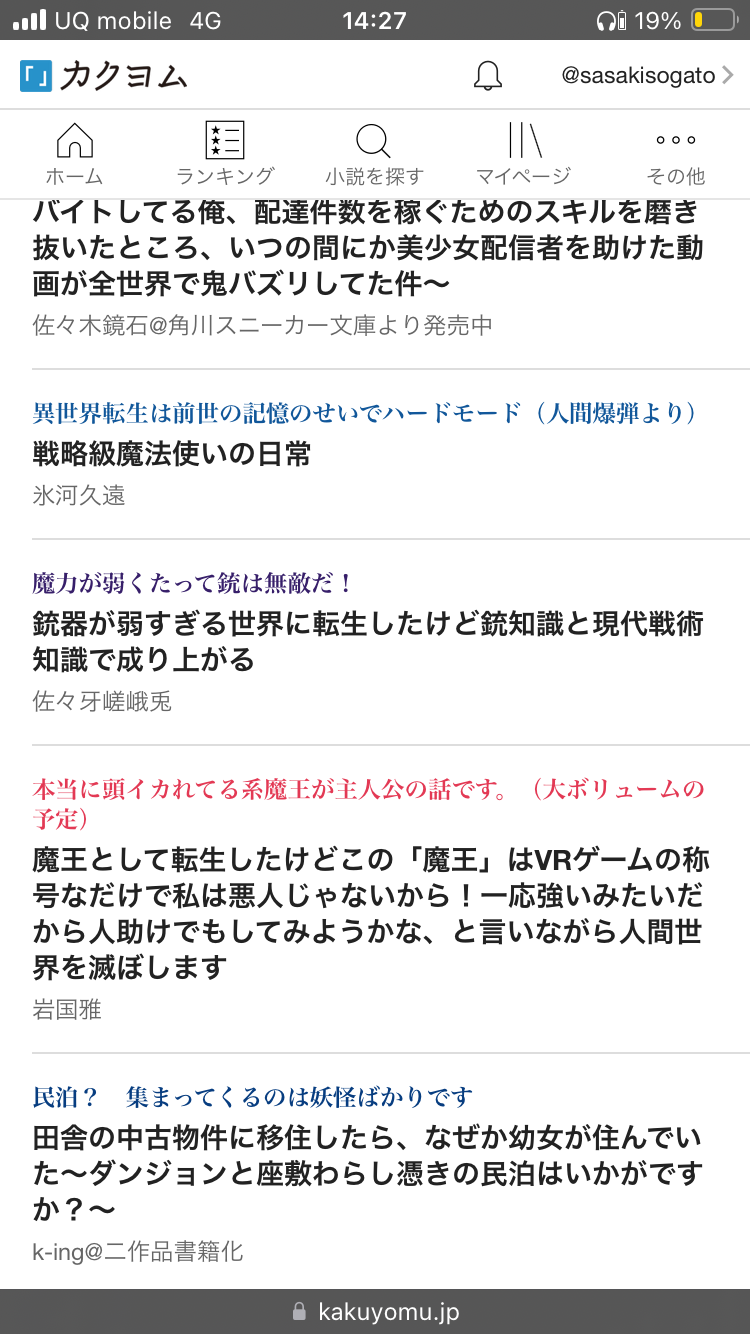The image size is (750, 1334).
Task: Open the notifications bell
Action: (487, 76)
